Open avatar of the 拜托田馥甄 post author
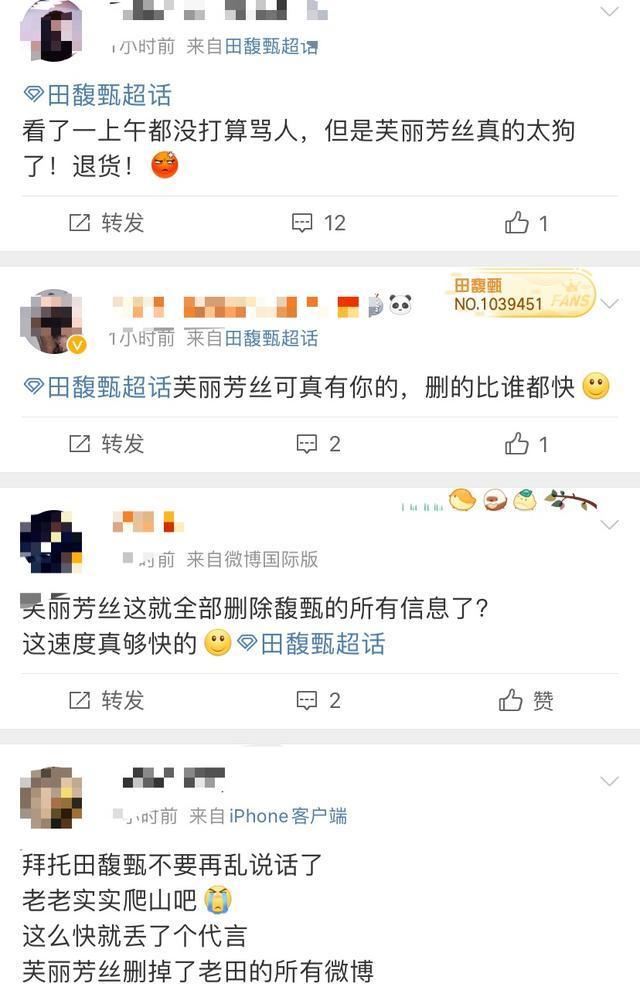The width and height of the screenshot is (640, 987). coord(50,797)
